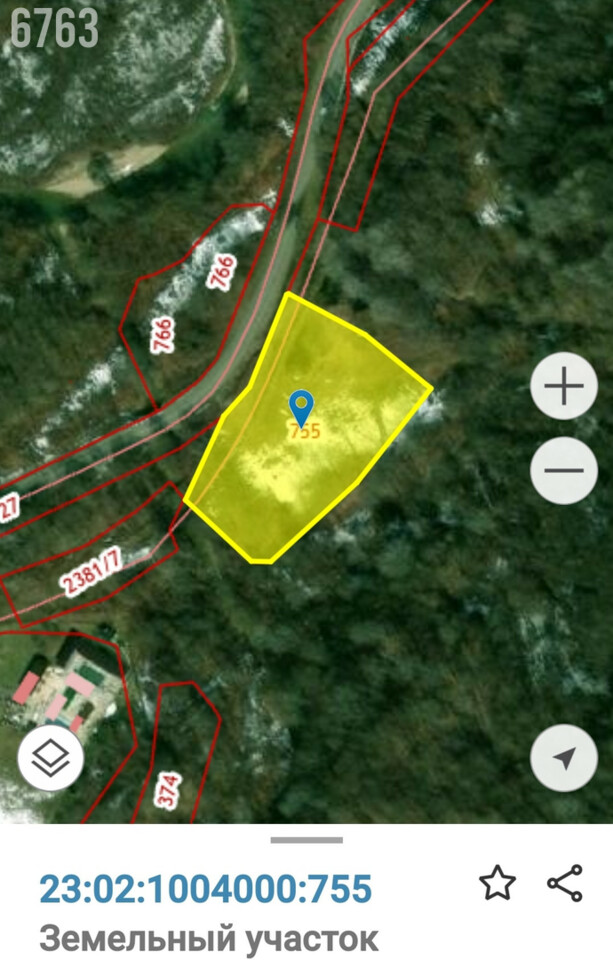
Task: Zoom in on the map
Action: click(564, 386)
